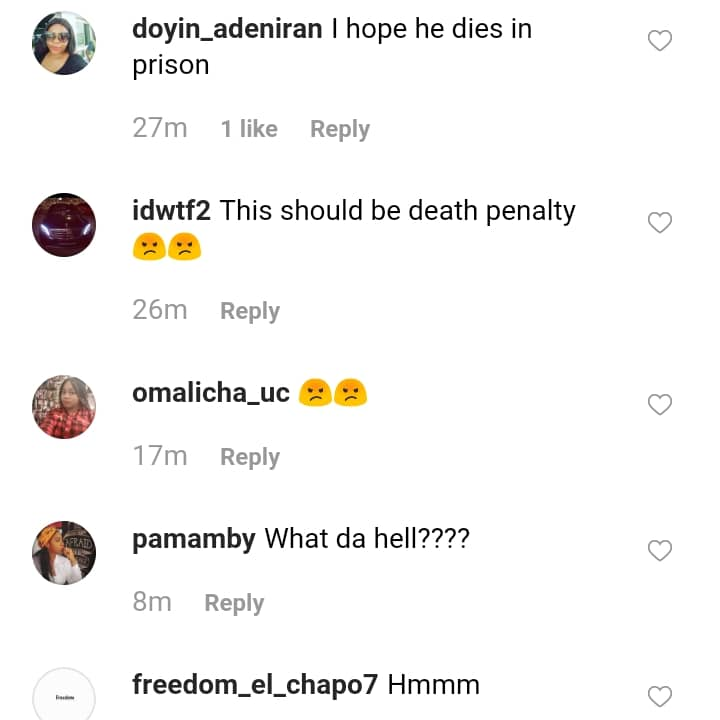
Task: Reply to pamamby's comment
Action: click(234, 603)
